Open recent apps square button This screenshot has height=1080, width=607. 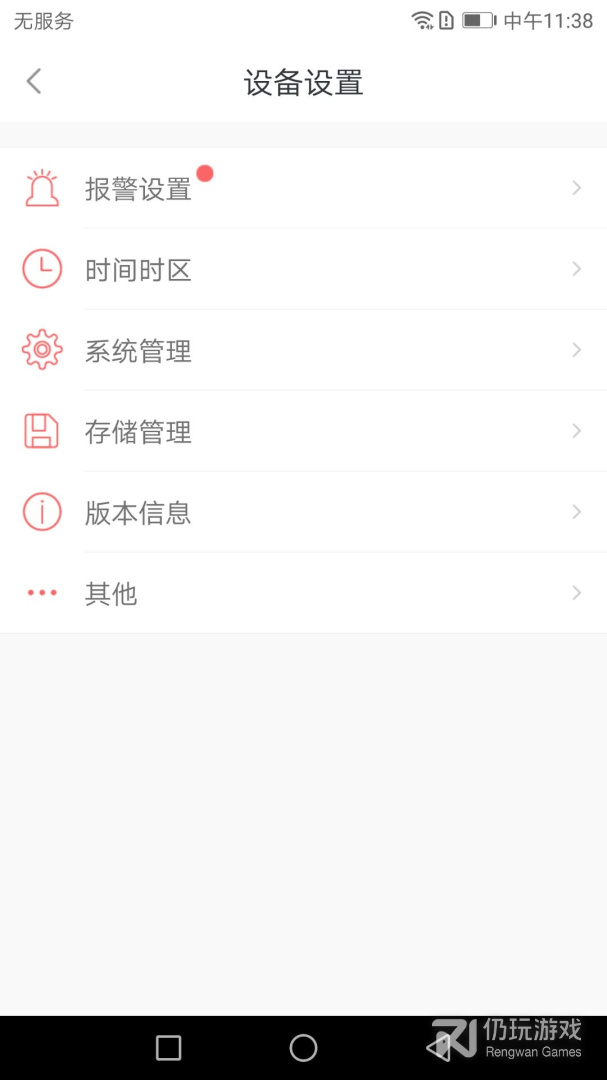pyautogui.click(x=169, y=1047)
